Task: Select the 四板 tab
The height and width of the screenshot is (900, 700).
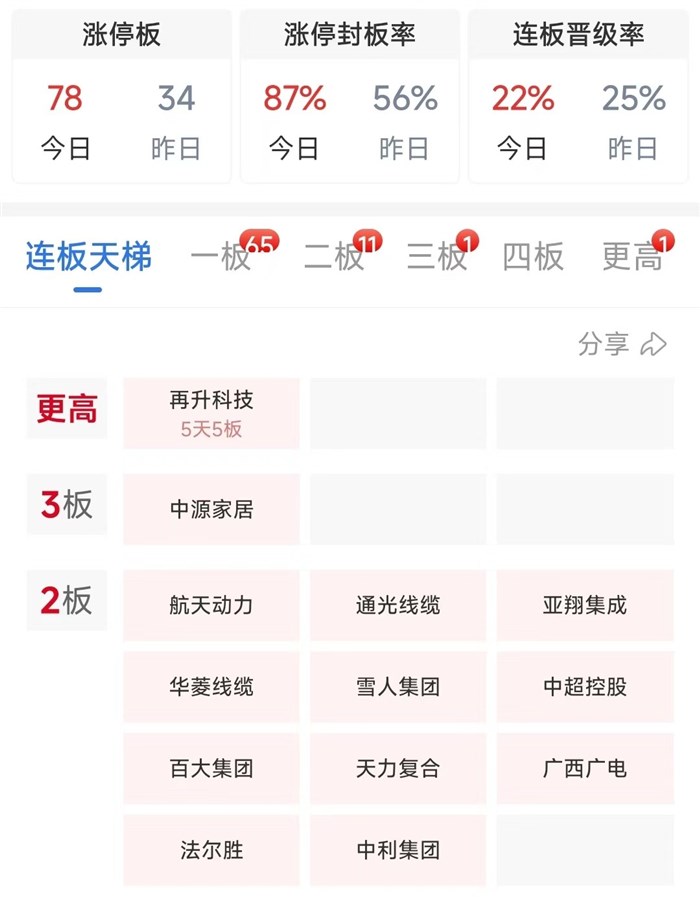Action: (x=533, y=257)
